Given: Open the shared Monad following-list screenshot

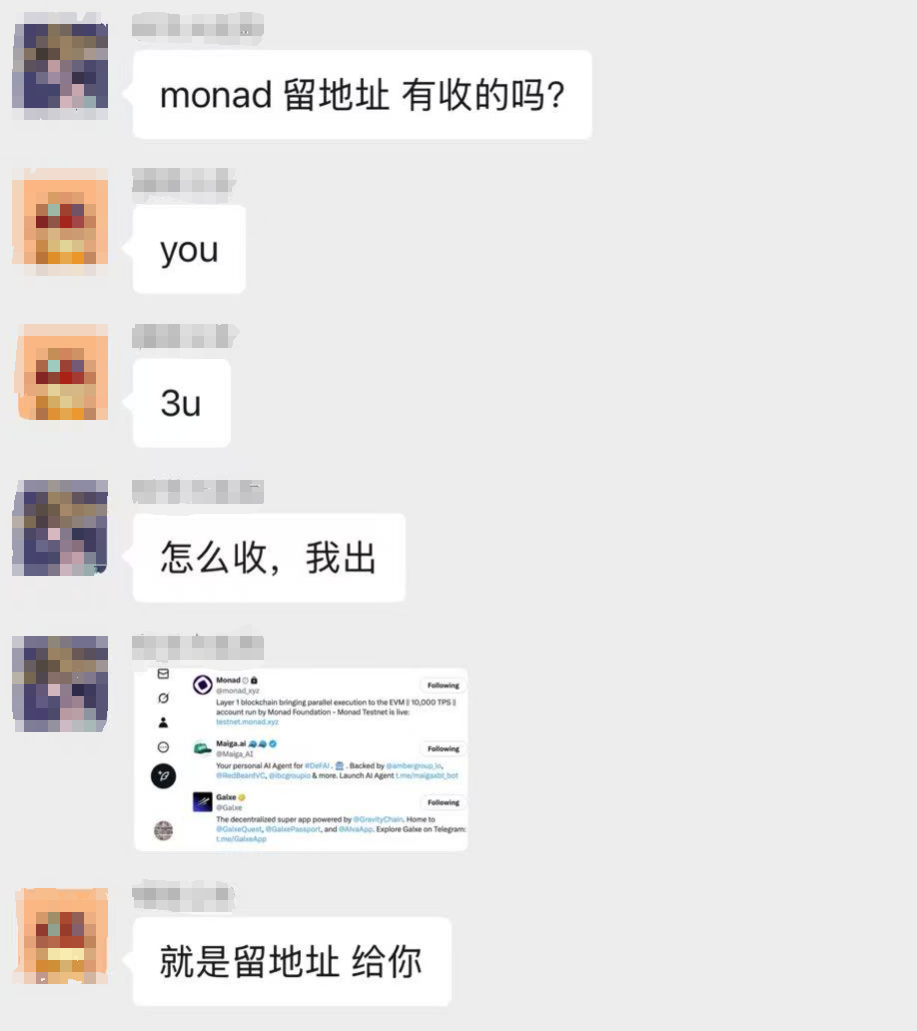Looking at the screenshot, I should point(301,758).
